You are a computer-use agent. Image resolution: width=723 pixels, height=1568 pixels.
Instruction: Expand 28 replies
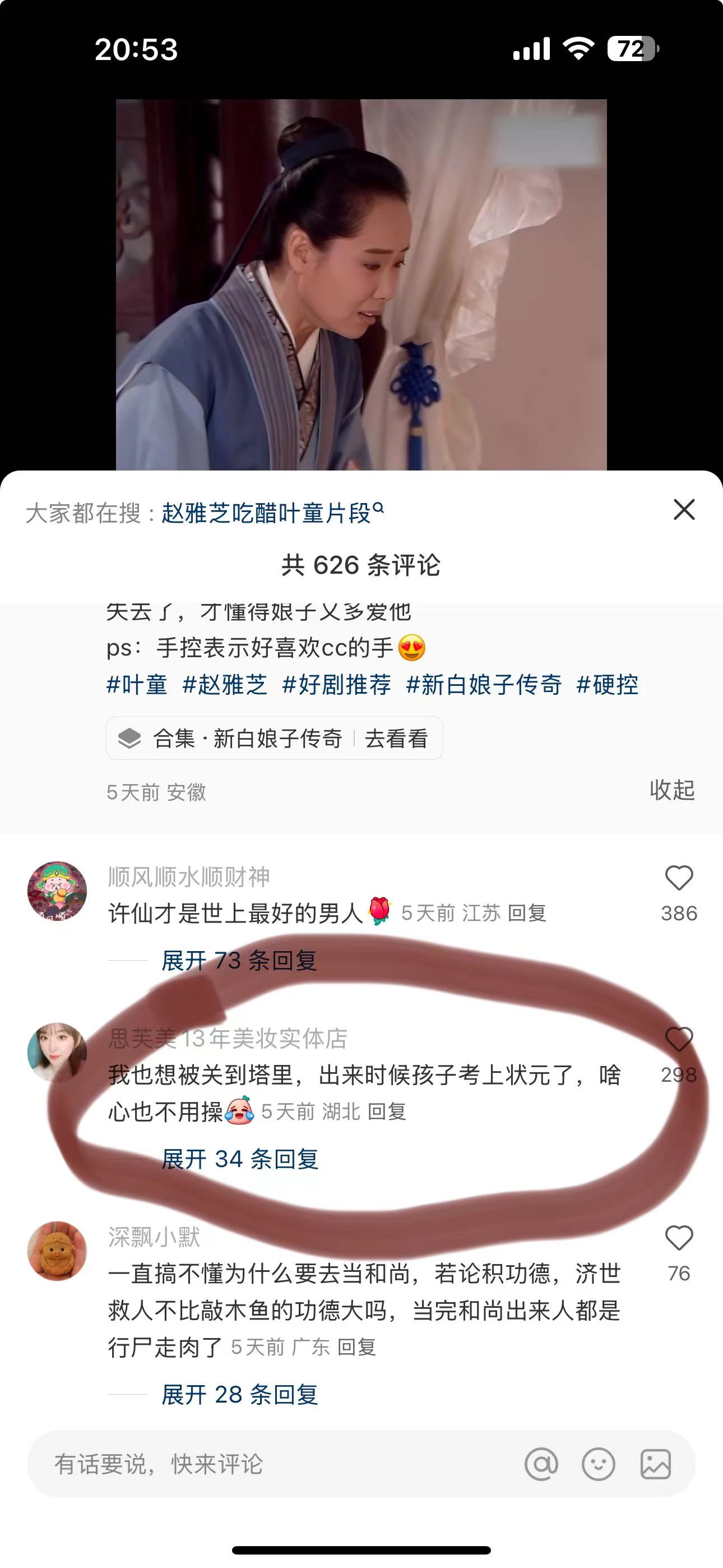[240, 1395]
